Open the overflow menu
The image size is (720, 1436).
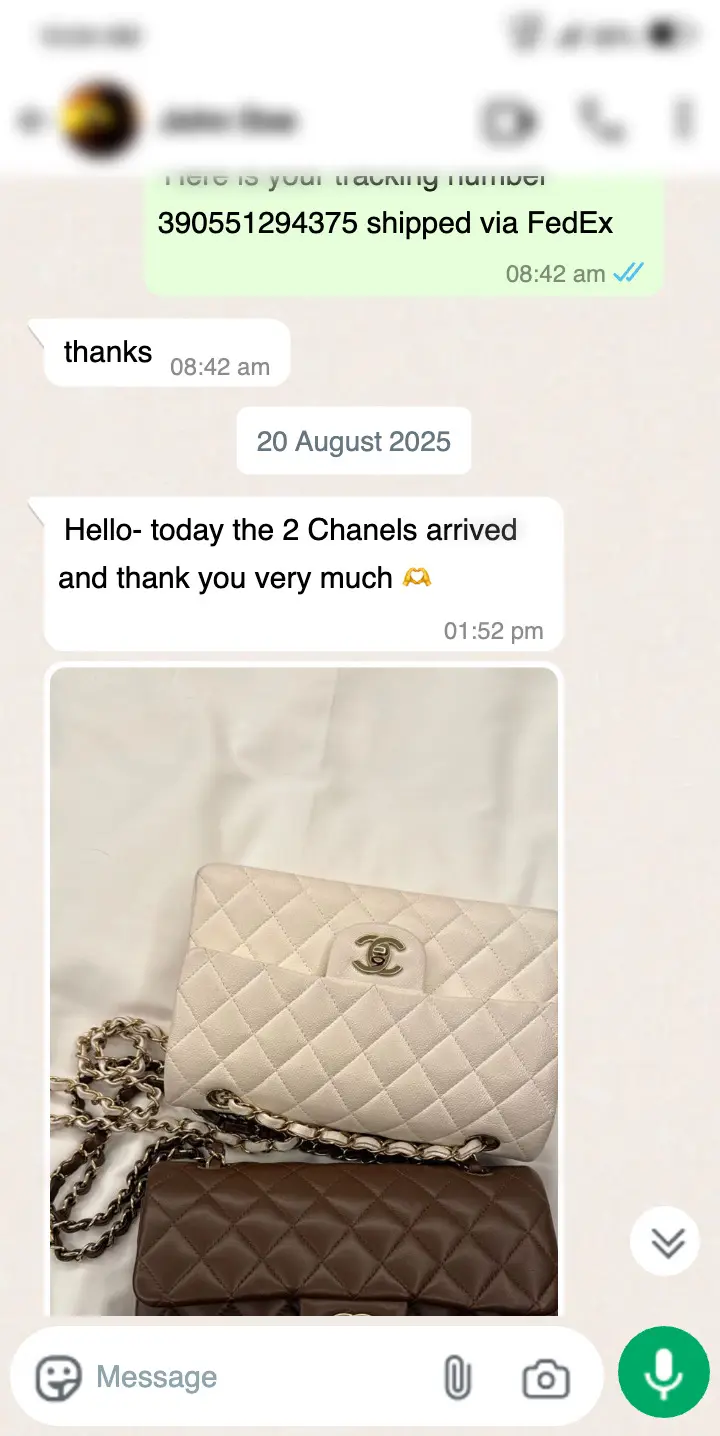[x=684, y=121]
